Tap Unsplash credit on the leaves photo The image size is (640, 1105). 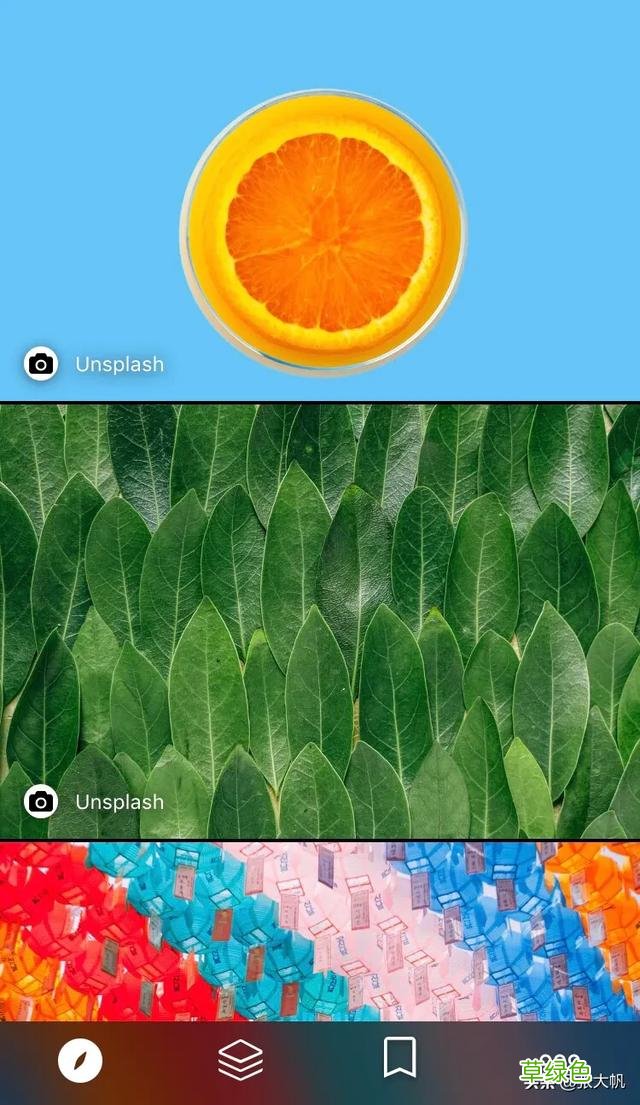pos(118,802)
